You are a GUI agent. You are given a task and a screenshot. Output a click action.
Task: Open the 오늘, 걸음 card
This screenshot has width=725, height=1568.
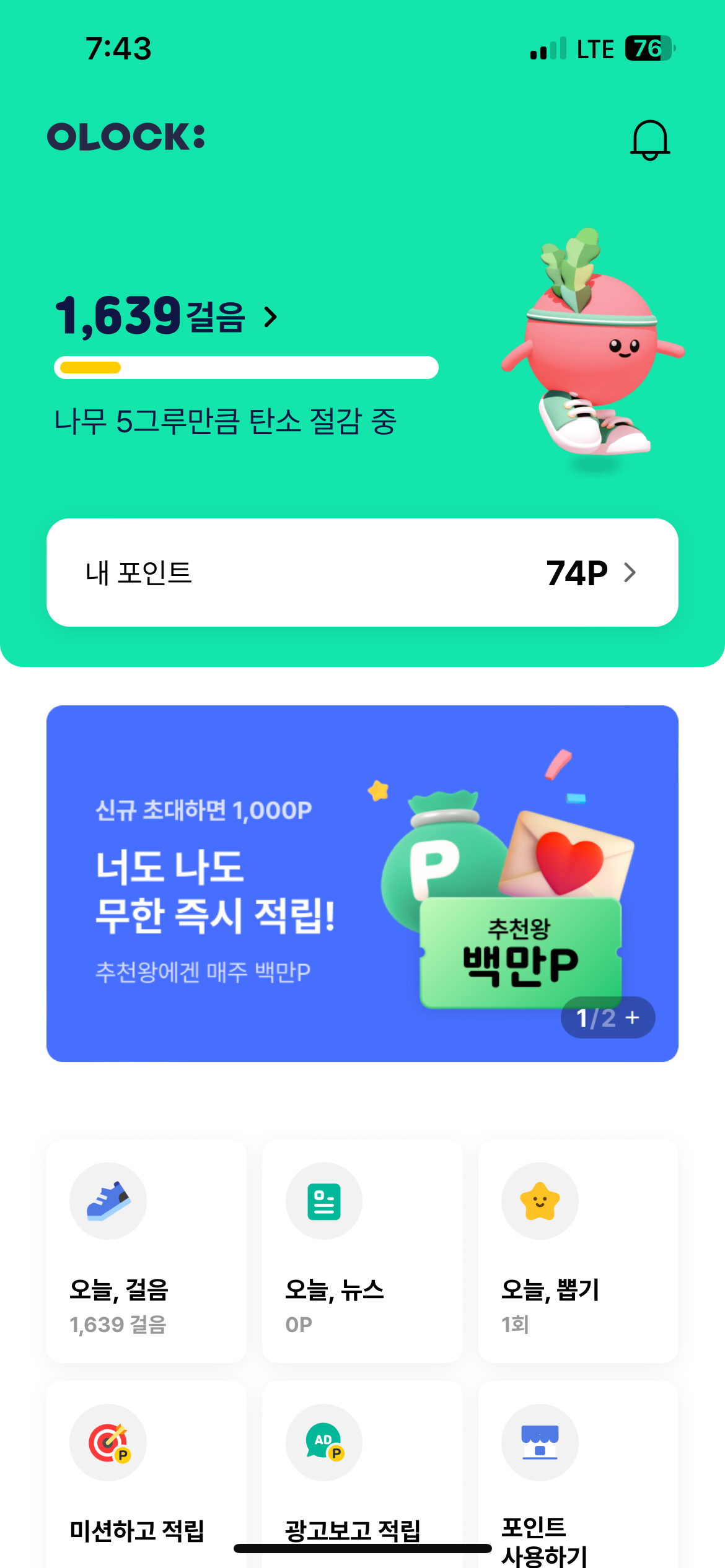(x=146, y=1251)
